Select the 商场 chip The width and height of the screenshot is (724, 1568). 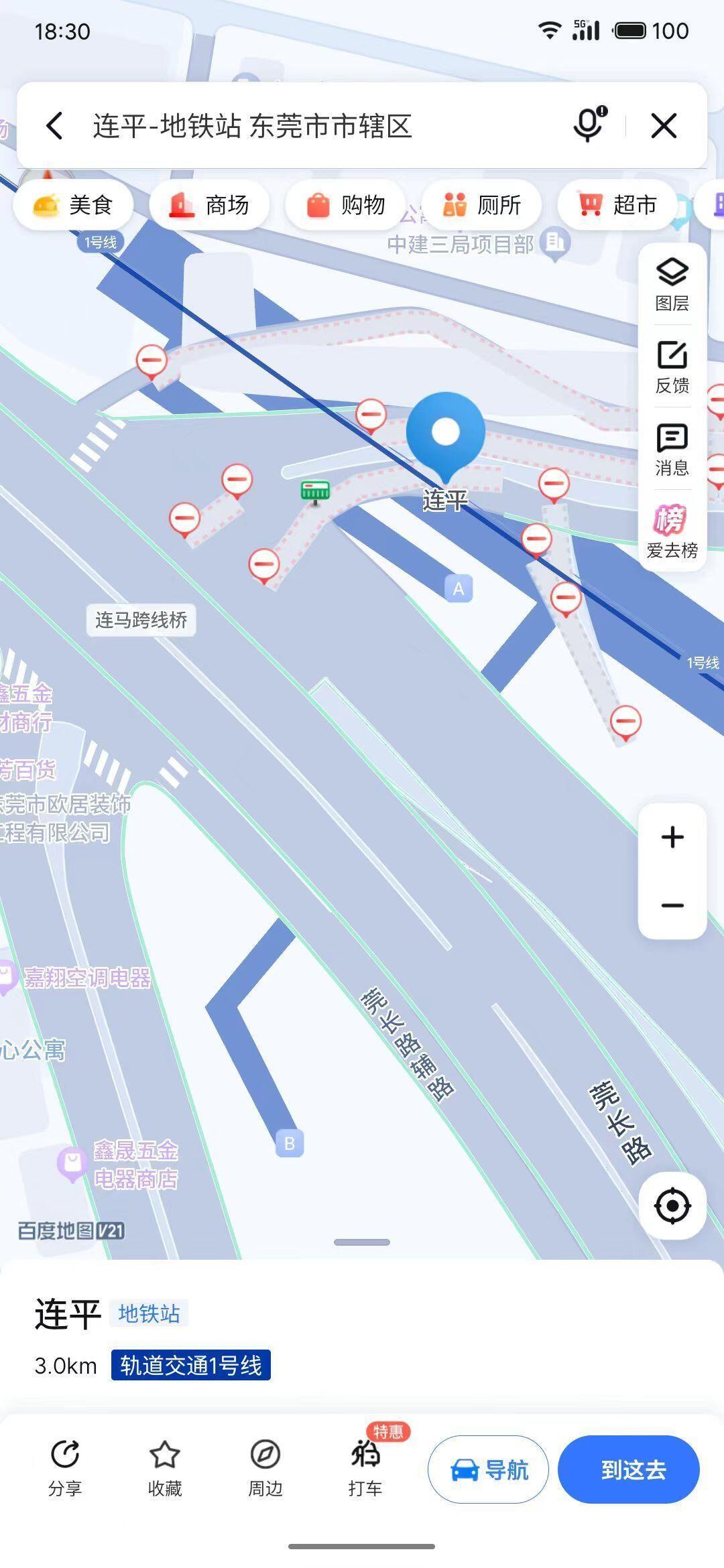click(x=209, y=205)
